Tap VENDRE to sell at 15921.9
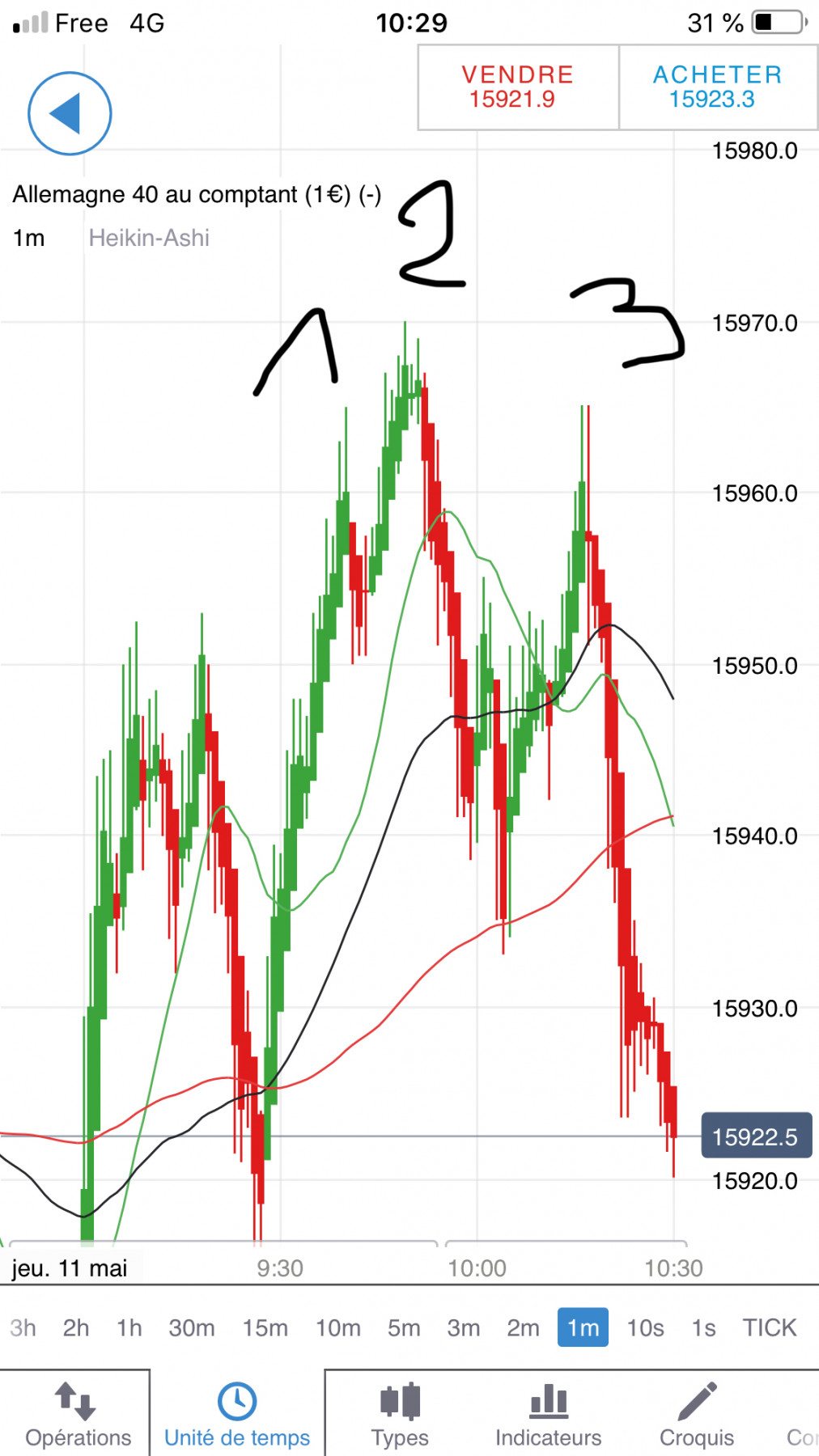The image size is (819, 1456). (518, 87)
